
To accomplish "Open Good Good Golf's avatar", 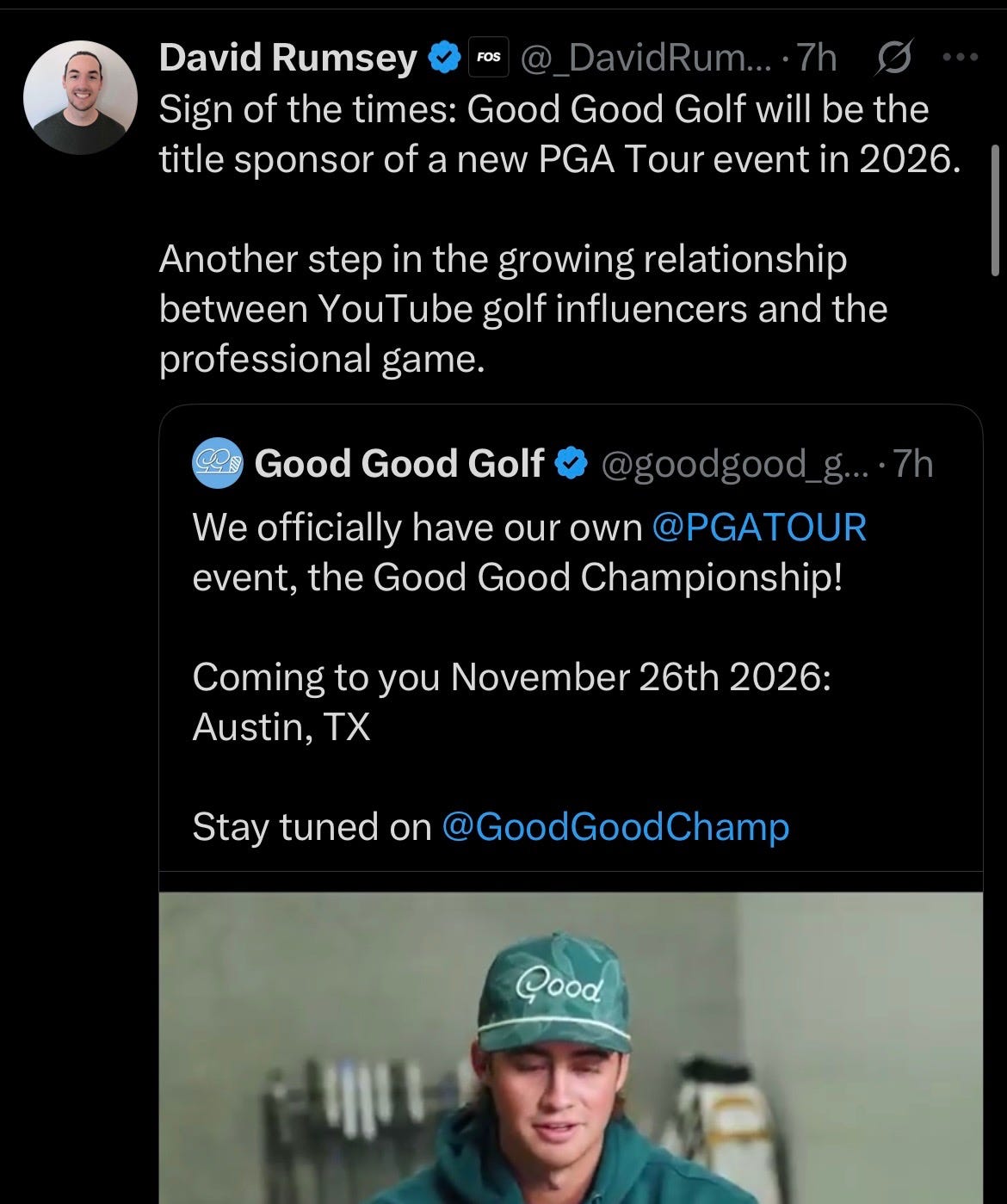I will pyautogui.click(x=217, y=464).
